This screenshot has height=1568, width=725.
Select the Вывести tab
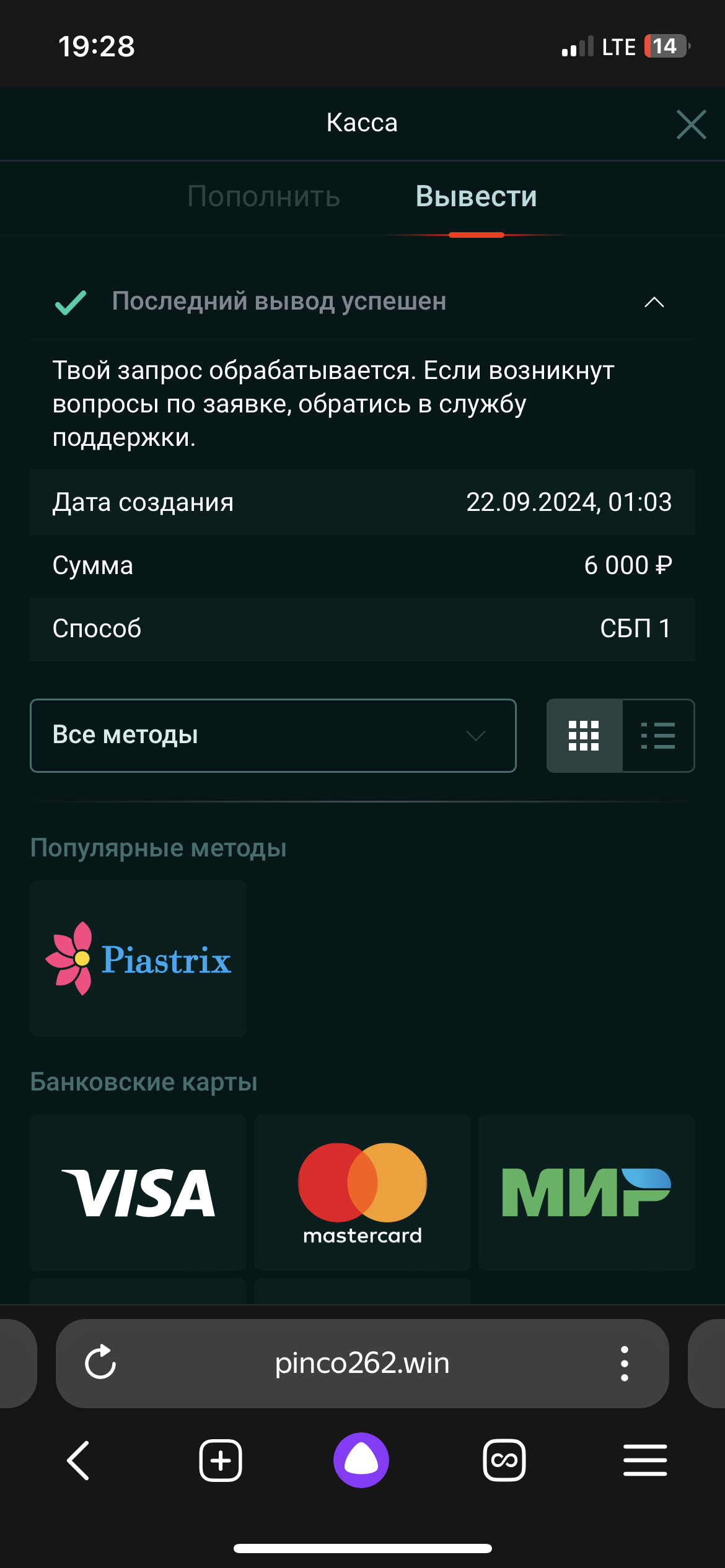click(x=476, y=196)
